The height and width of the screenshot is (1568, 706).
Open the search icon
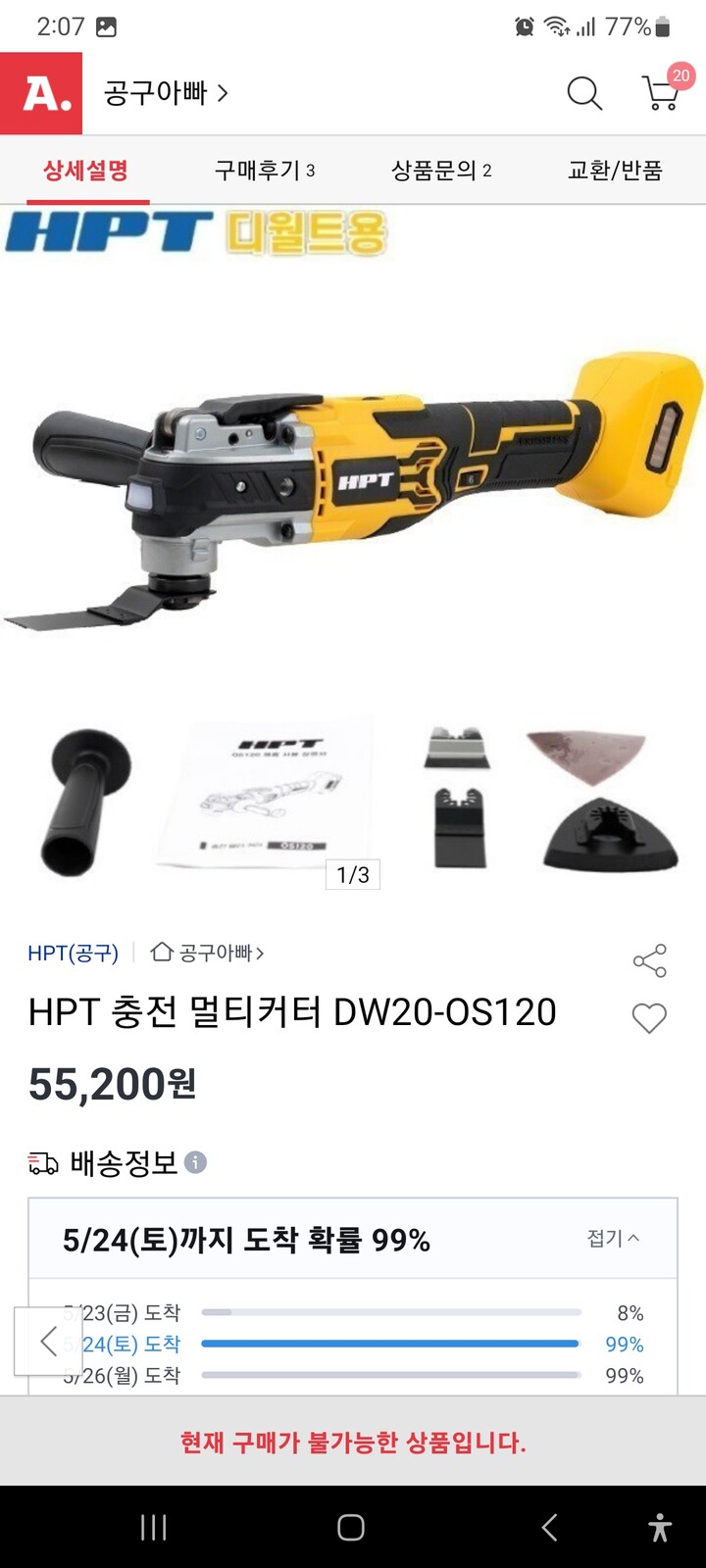tap(584, 94)
